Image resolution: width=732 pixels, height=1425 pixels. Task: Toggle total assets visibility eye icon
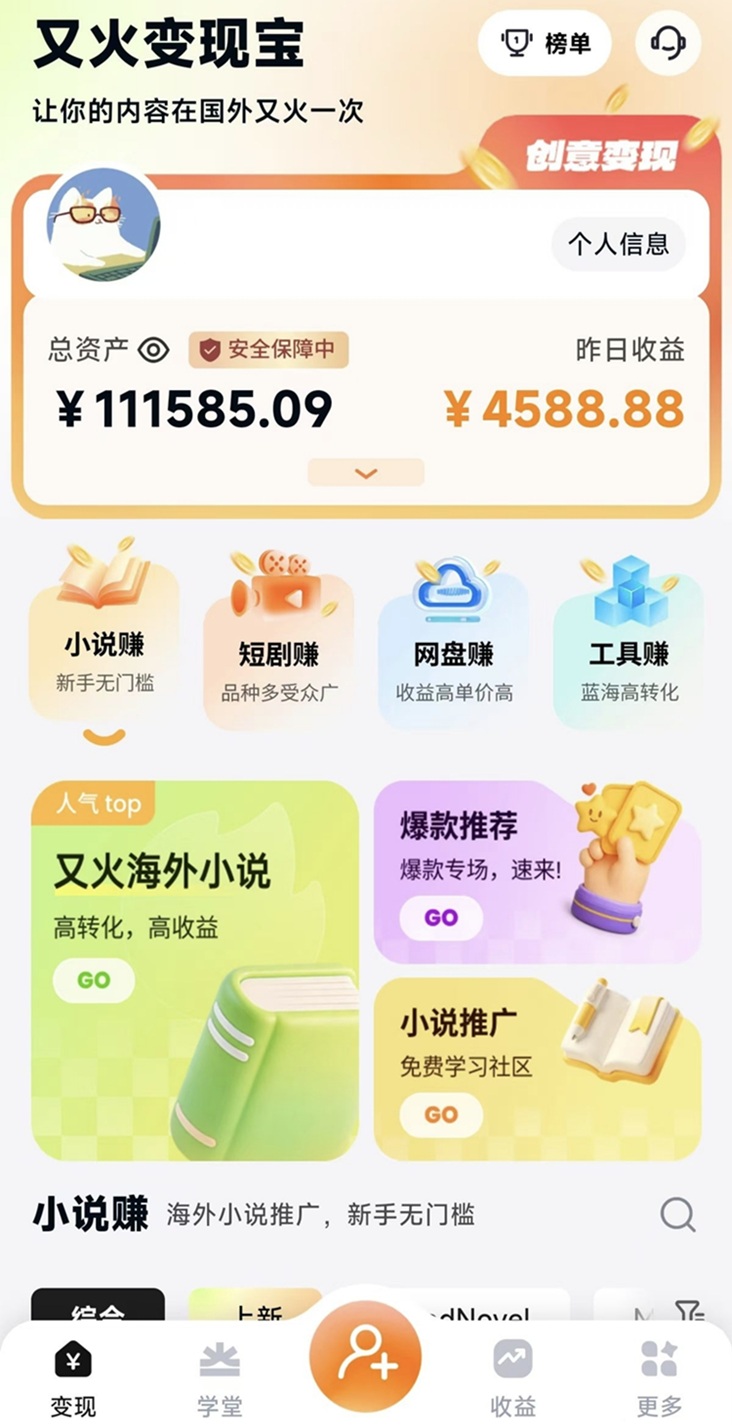[153, 349]
